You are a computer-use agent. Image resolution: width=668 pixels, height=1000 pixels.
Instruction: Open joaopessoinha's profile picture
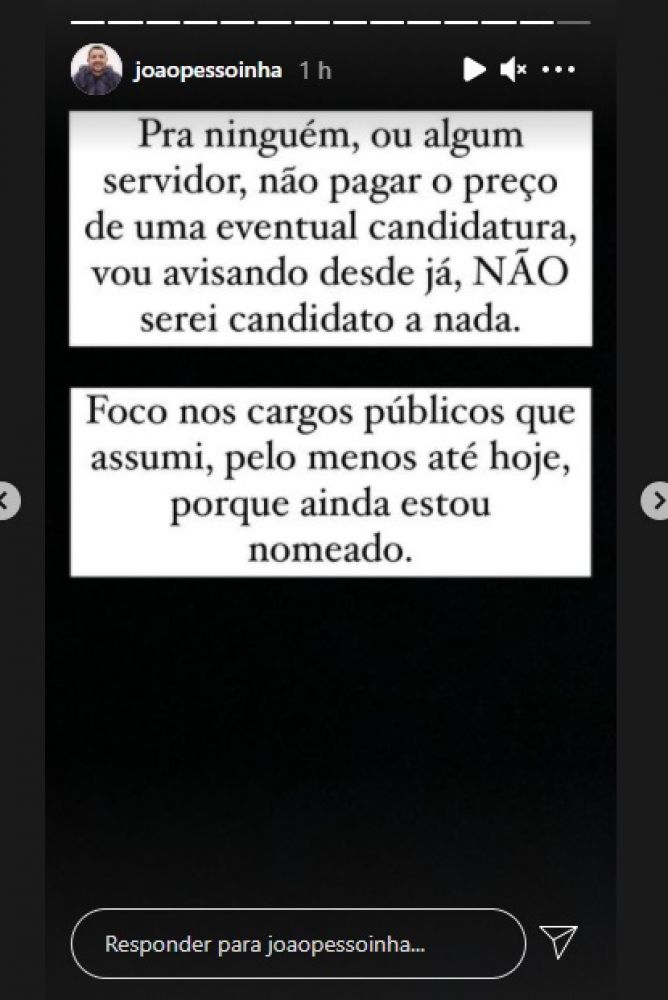(97, 69)
